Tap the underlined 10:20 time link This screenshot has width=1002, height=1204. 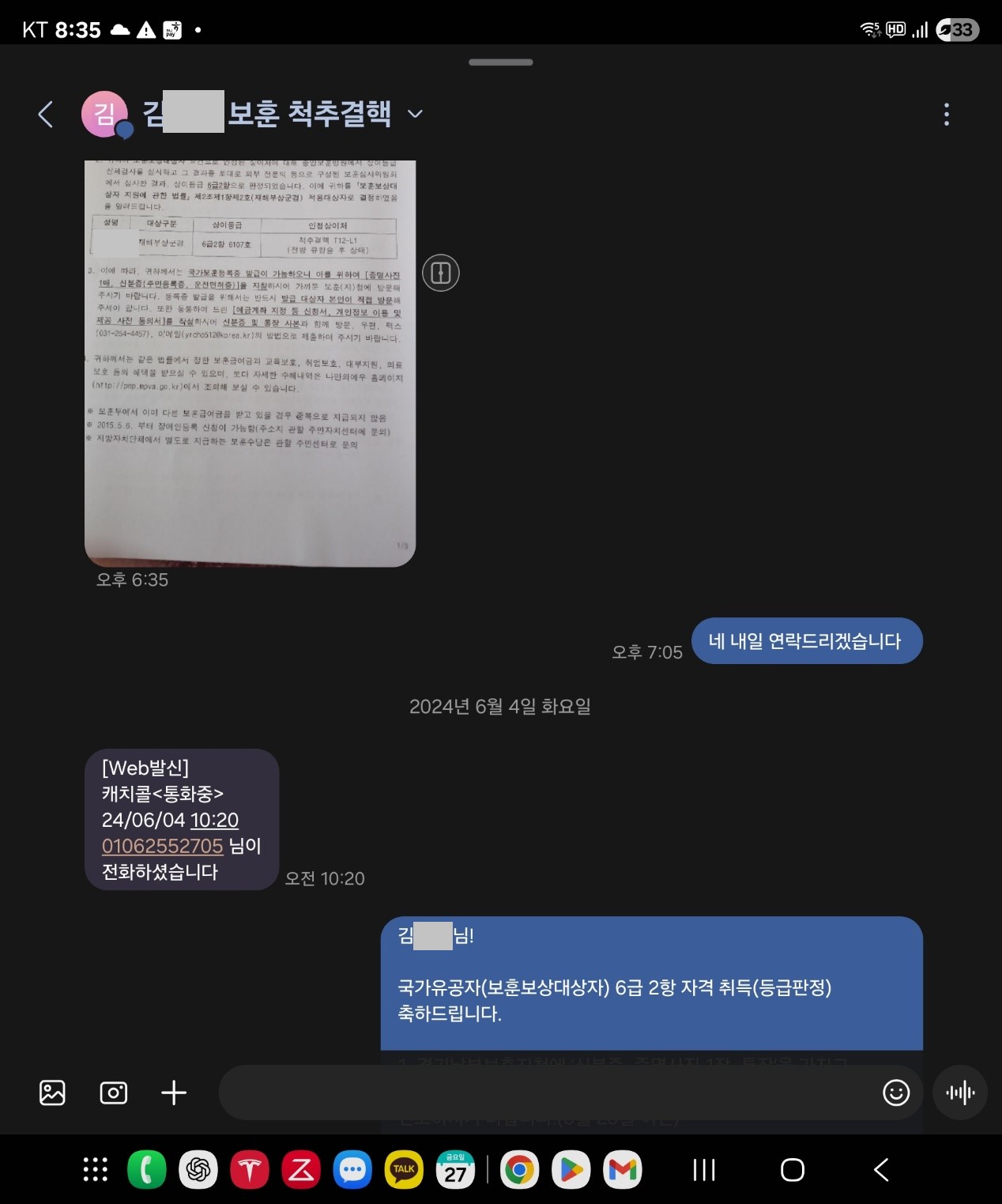point(214,820)
